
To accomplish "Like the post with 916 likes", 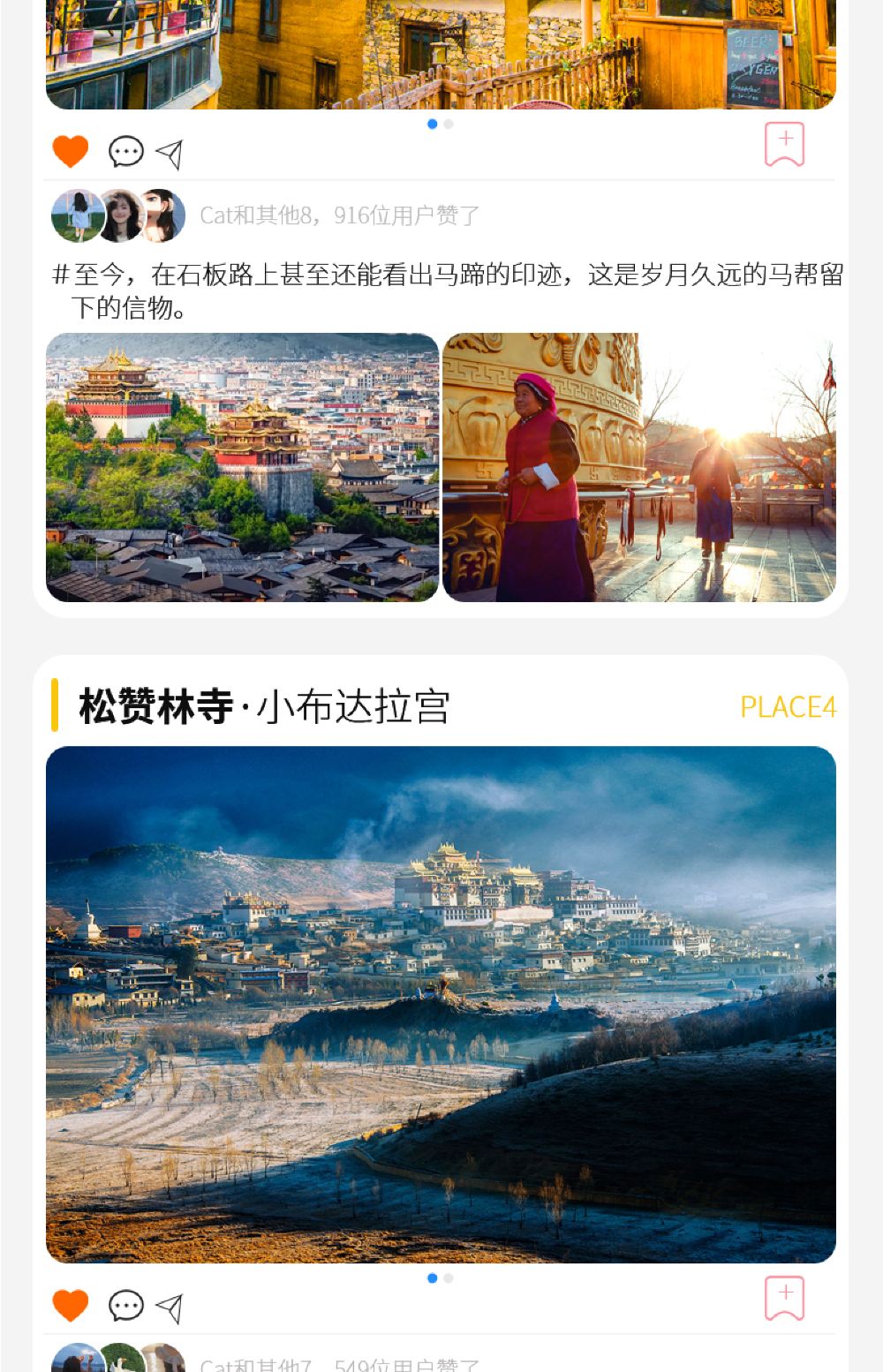I will click(x=71, y=152).
